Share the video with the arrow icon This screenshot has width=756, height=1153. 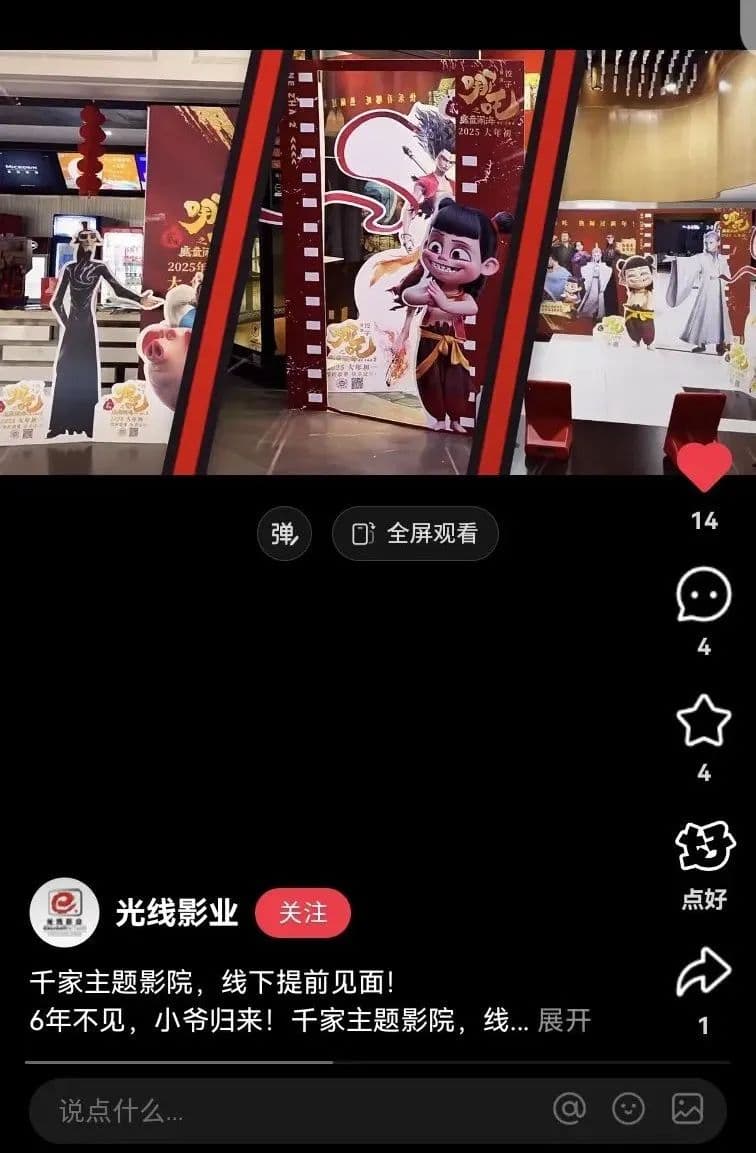(x=704, y=973)
